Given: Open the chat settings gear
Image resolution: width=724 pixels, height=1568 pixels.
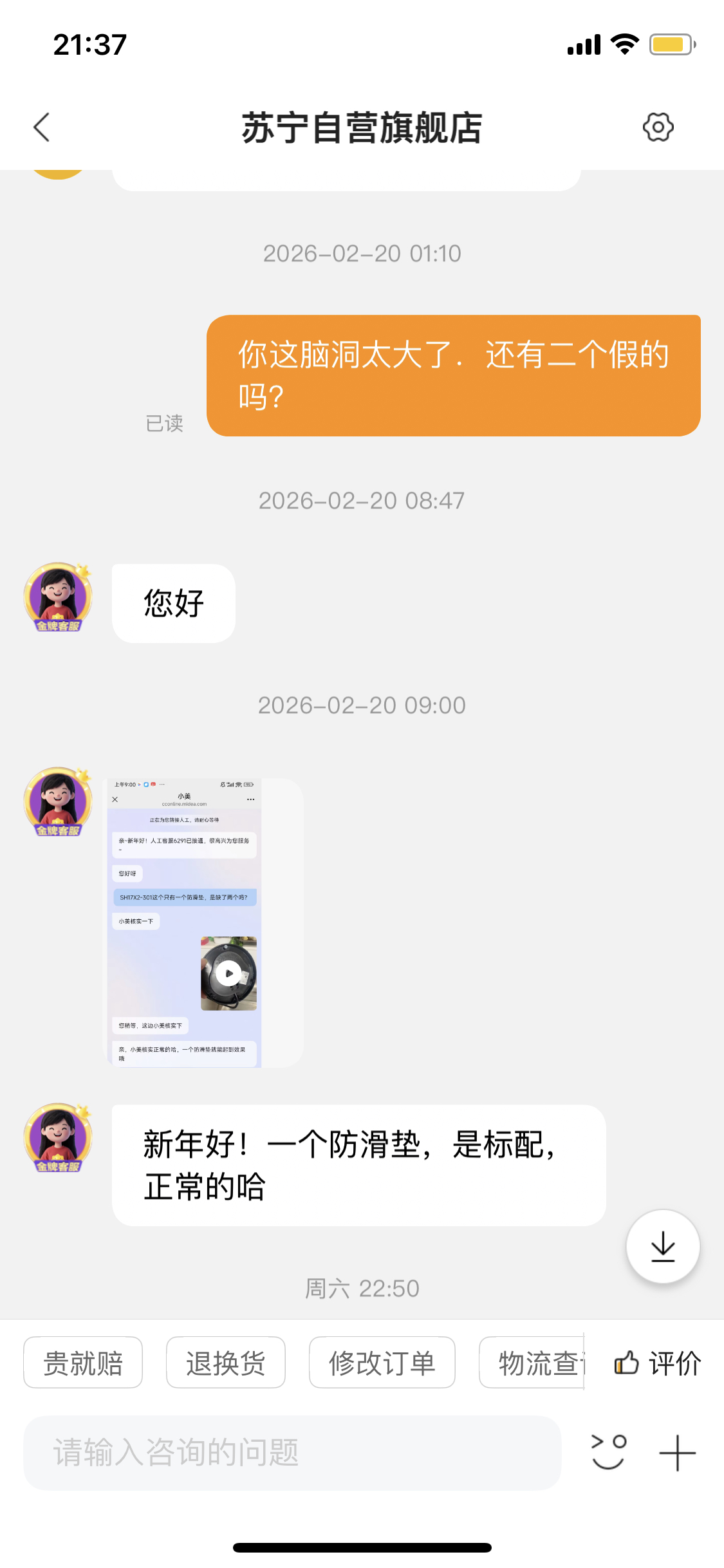Looking at the screenshot, I should pos(658,127).
